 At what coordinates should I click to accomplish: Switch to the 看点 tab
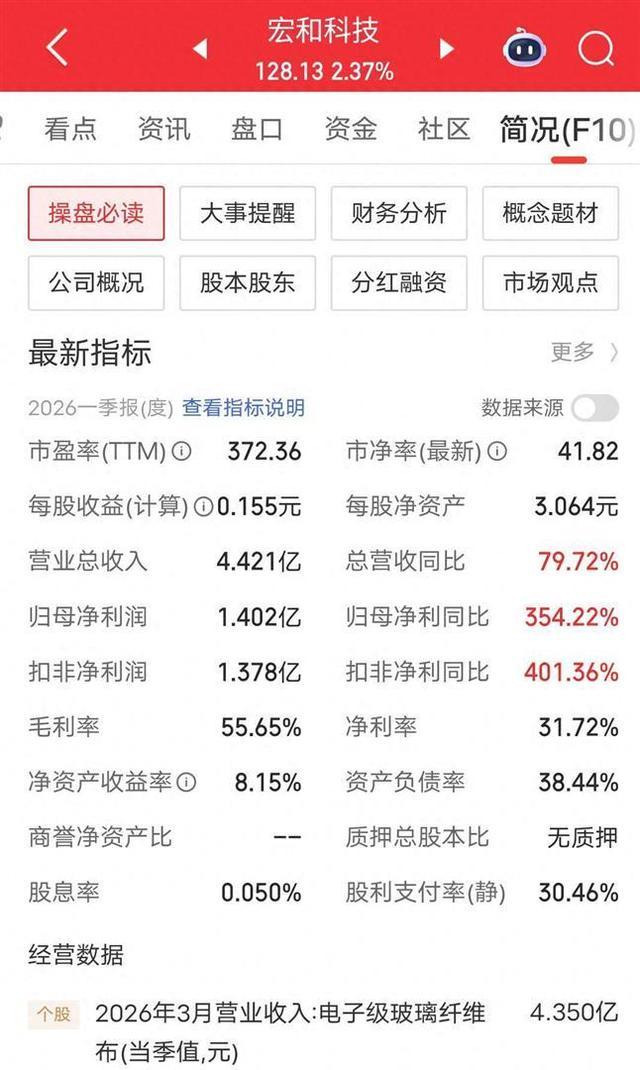[70, 129]
